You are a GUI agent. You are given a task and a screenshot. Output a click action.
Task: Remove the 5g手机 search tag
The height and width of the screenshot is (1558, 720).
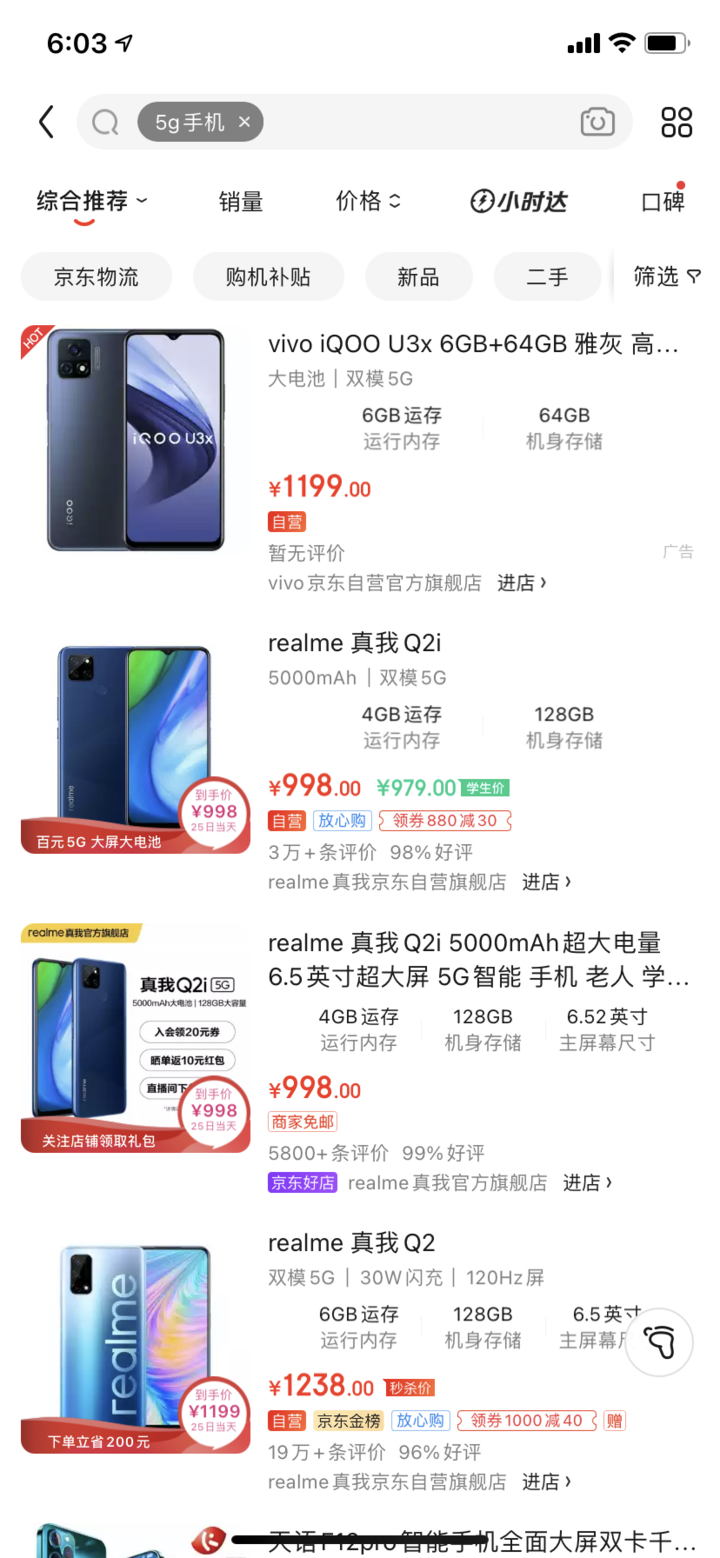point(244,122)
